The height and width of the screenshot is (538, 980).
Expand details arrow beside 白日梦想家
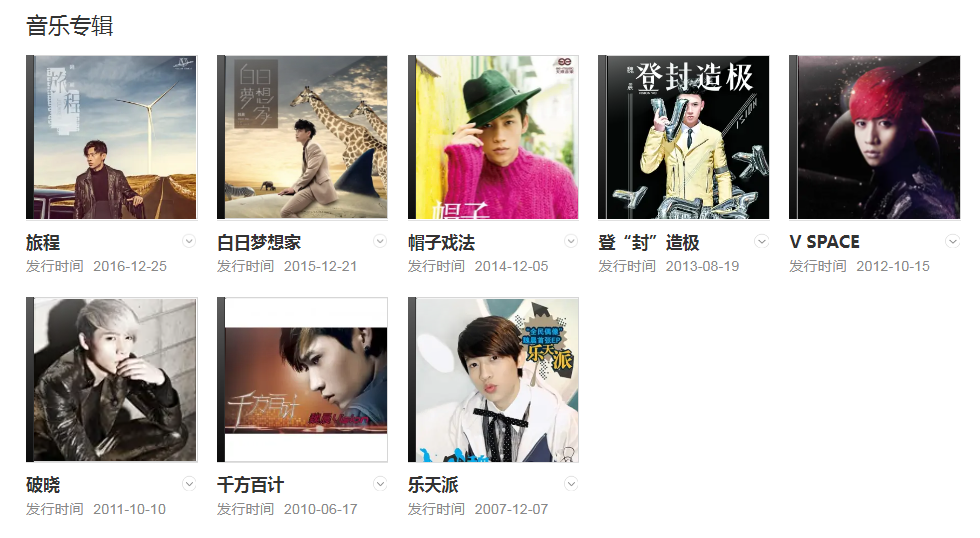pyautogui.click(x=380, y=241)
